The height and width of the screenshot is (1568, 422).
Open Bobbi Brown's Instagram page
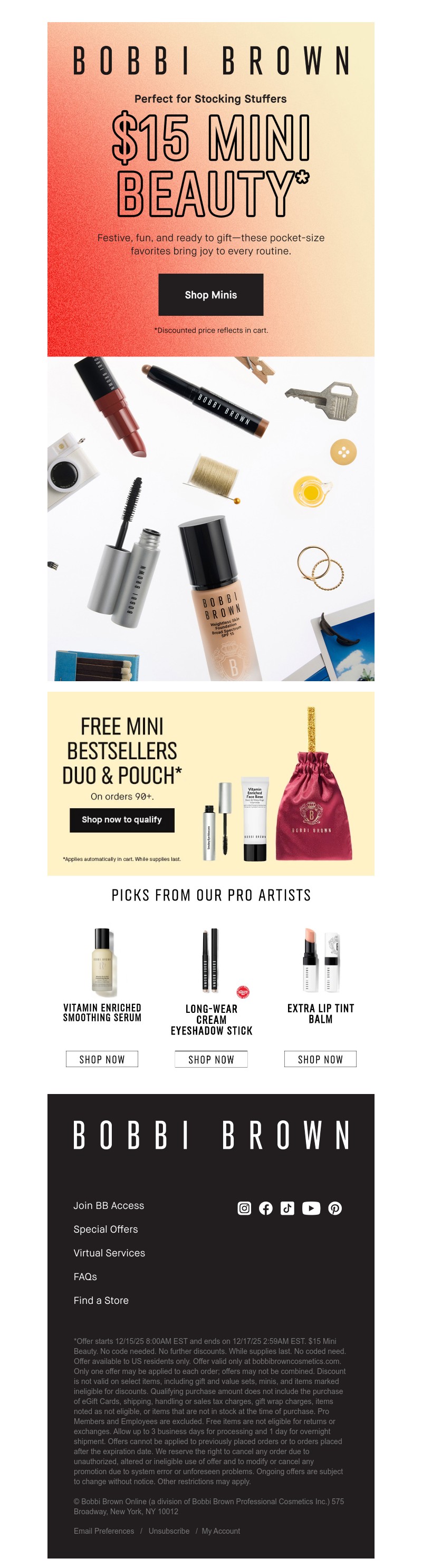[x=244, y=1208]
